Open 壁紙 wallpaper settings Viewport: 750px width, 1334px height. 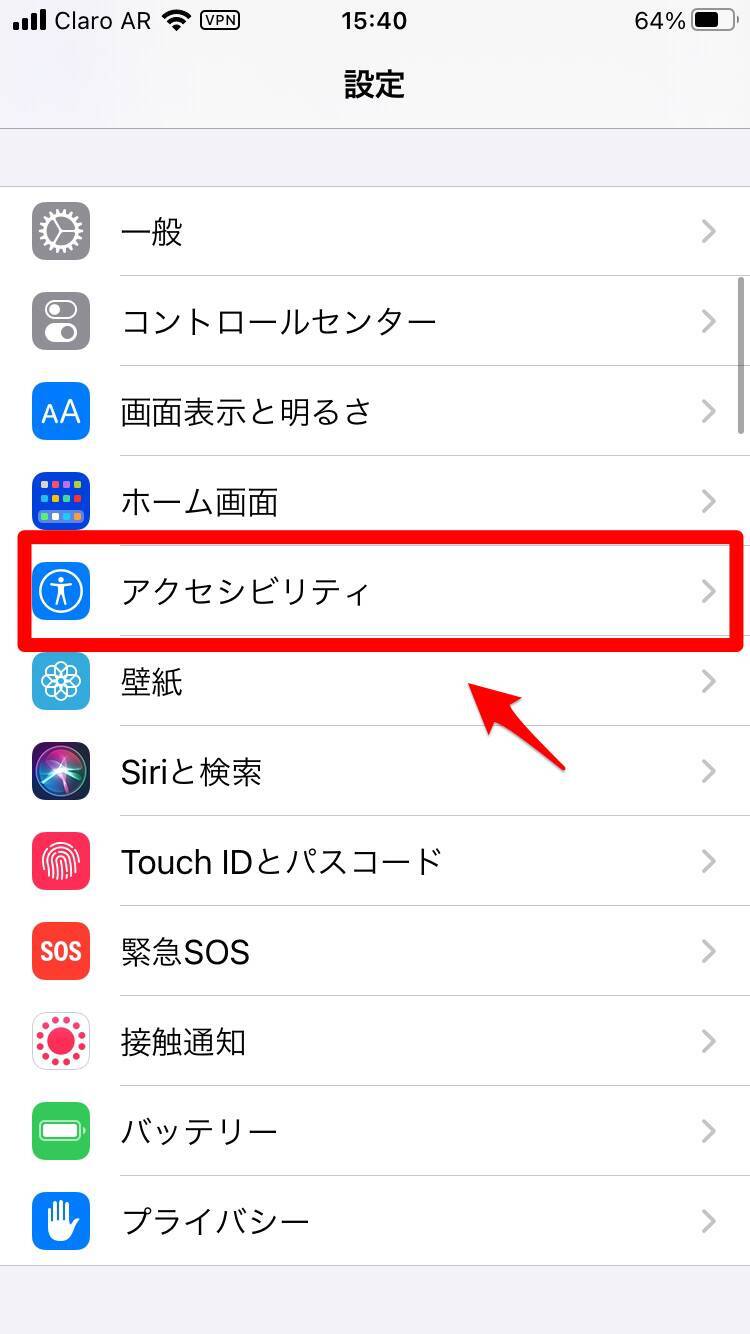[x=375, y=682]
